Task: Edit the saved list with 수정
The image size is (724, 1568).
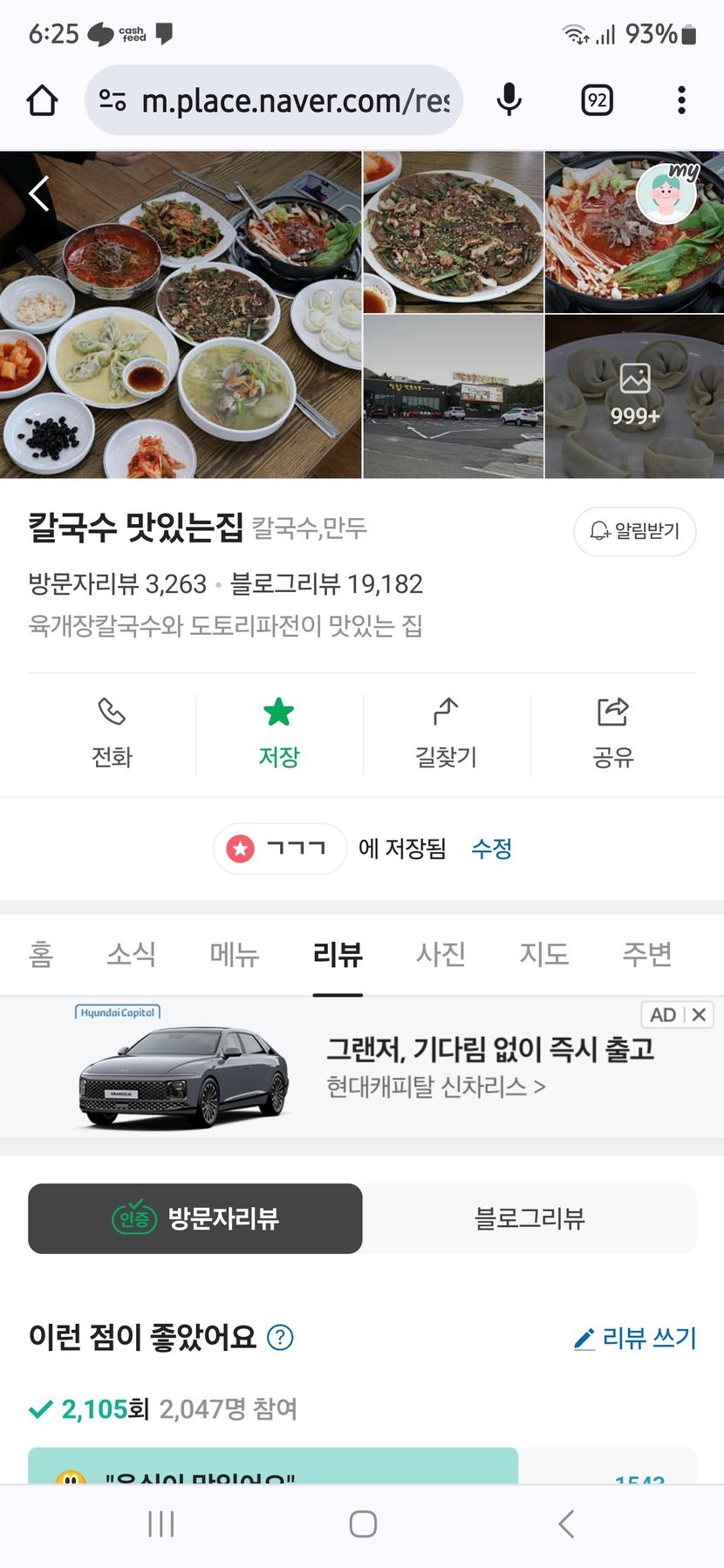Action: click(x=491, y=849)
